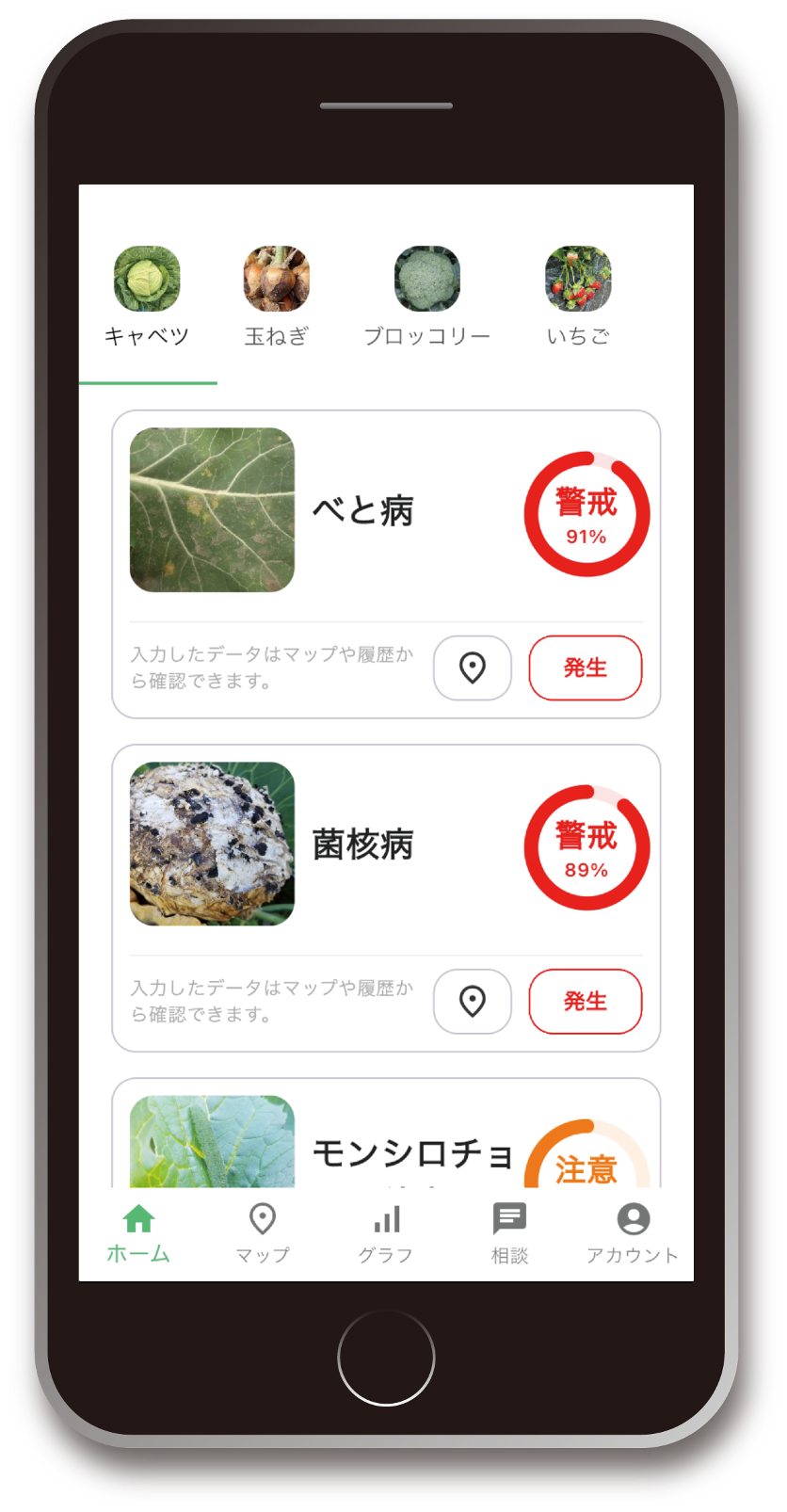Open the グラフ tab

386,1233
